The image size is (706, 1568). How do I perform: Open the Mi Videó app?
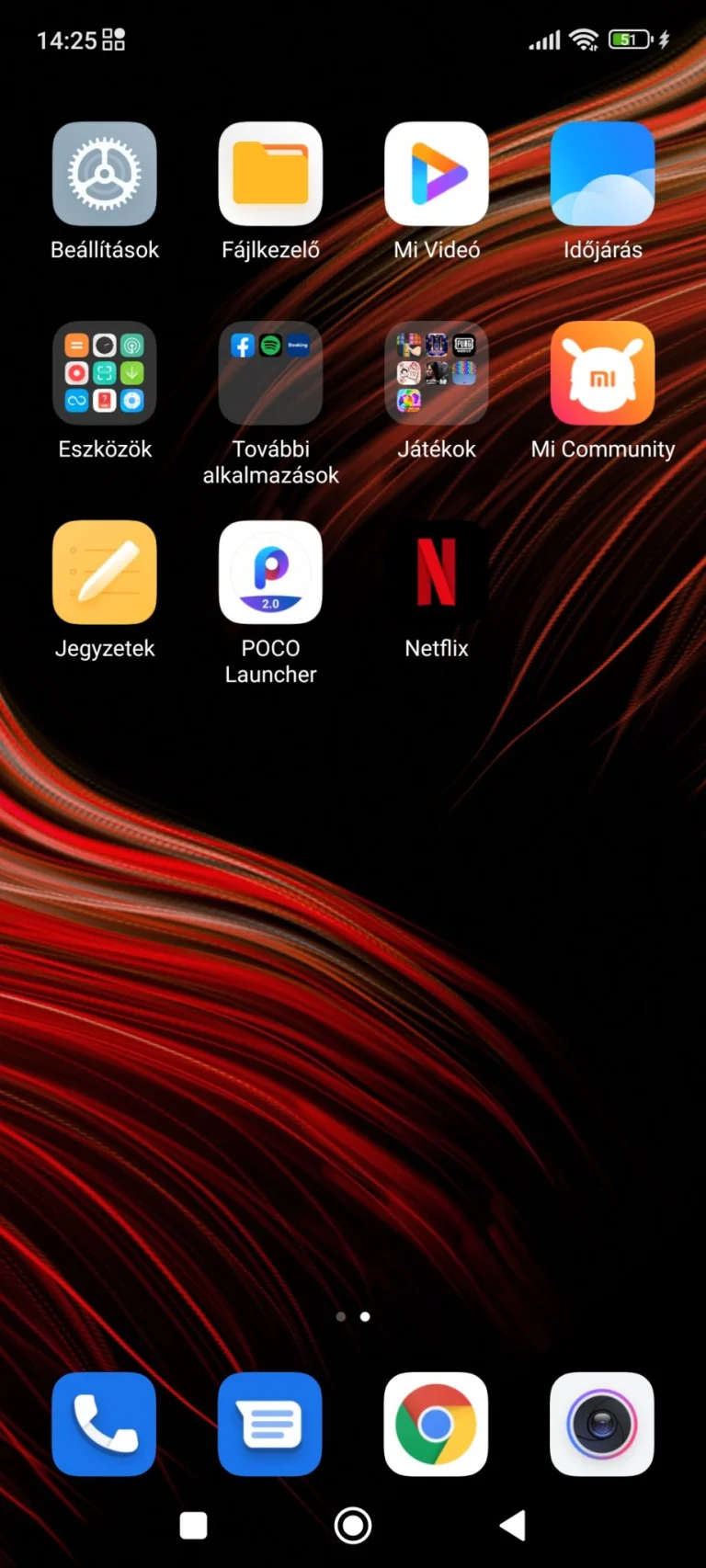point(436,175)
